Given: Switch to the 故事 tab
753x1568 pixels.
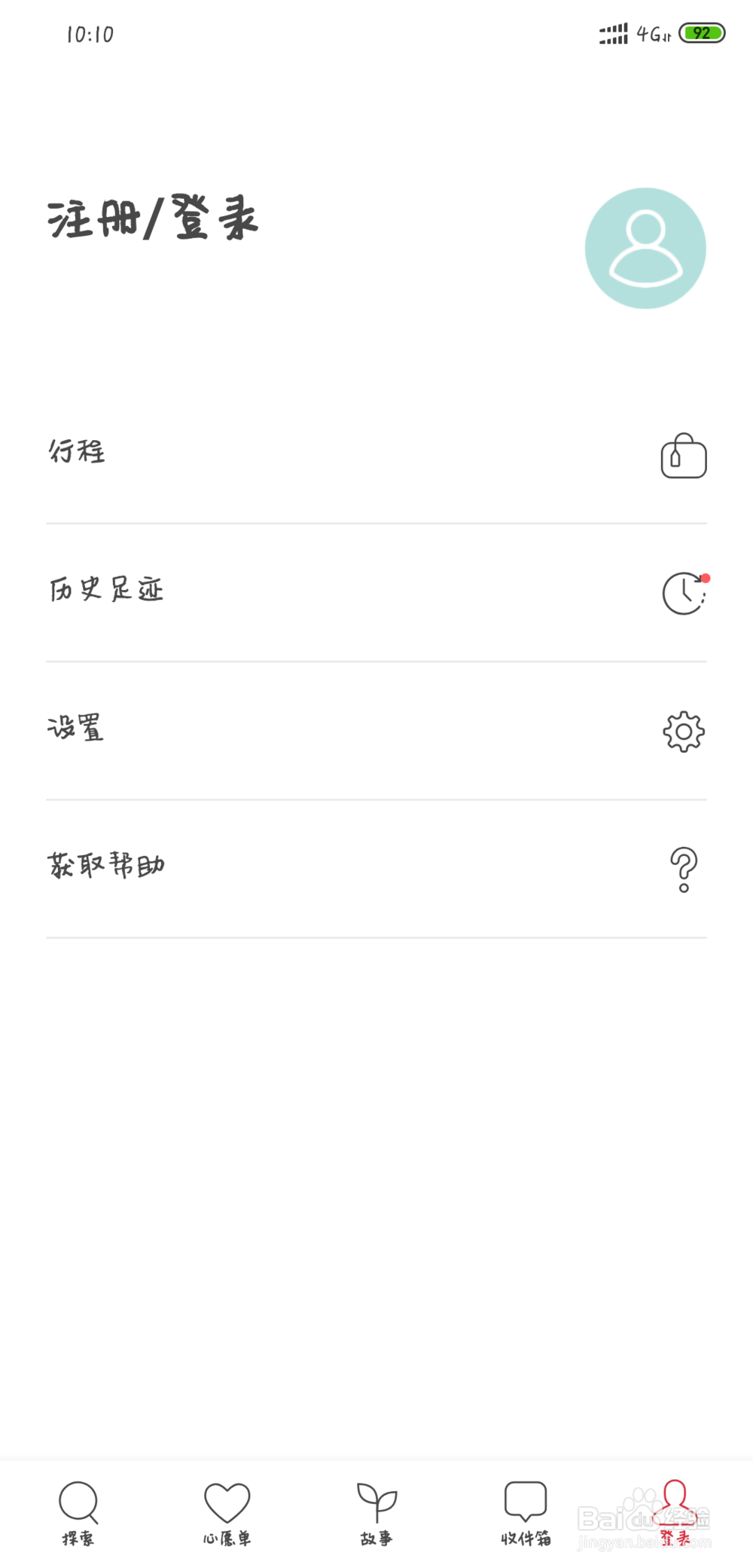Looking at the screenshot, I should [x=376, y=1513].
